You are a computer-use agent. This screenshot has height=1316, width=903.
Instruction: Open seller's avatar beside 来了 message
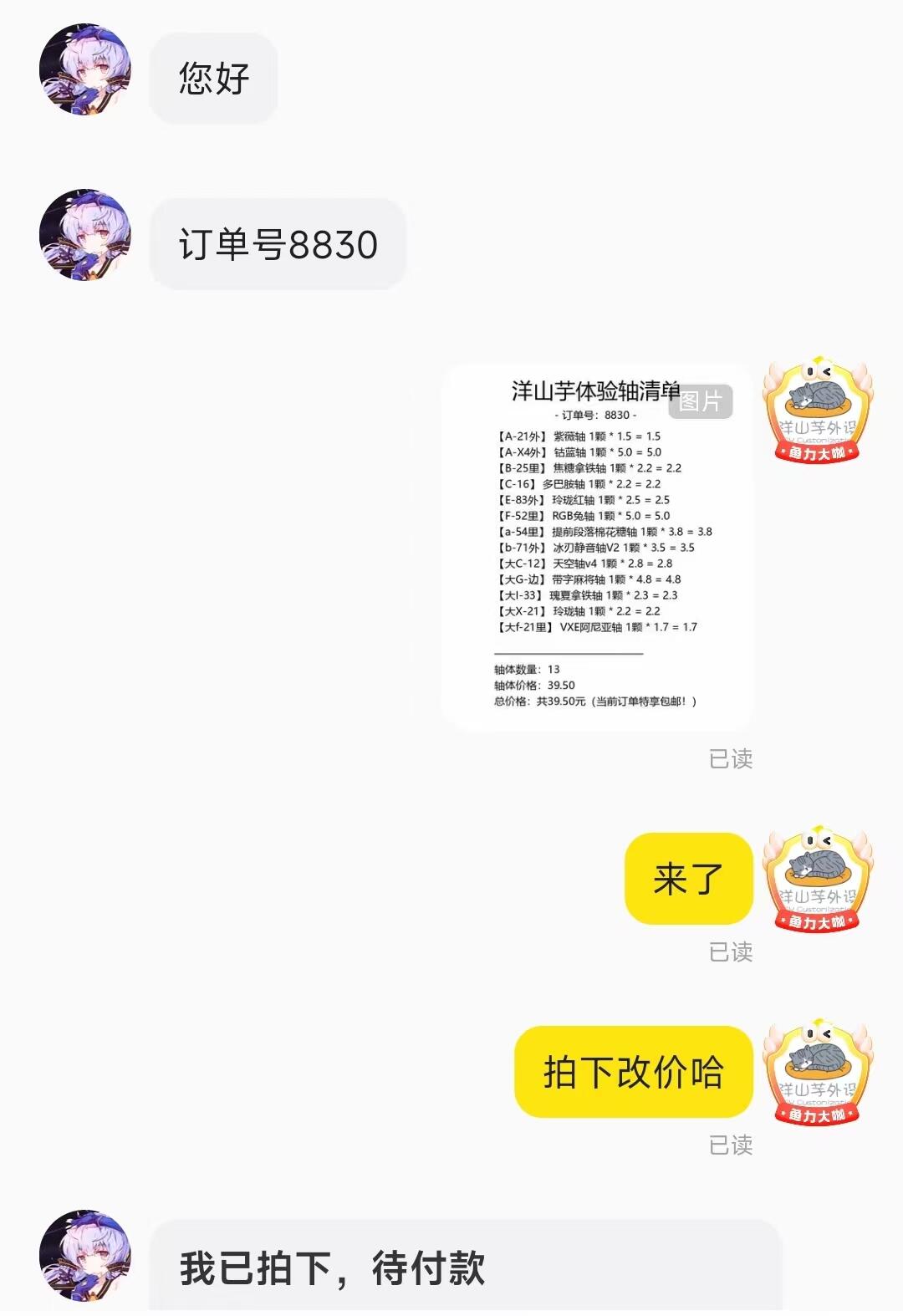tap(817, 880)
